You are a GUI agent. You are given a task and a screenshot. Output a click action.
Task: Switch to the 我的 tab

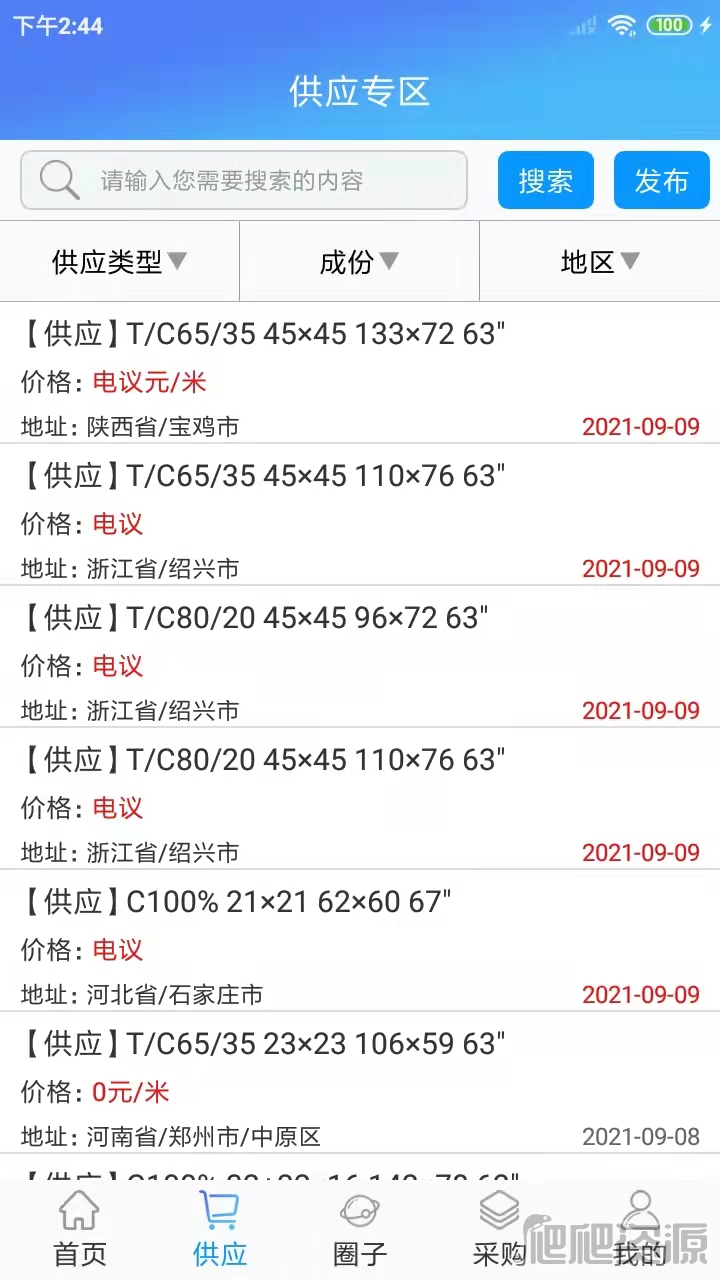(640, 1230)
